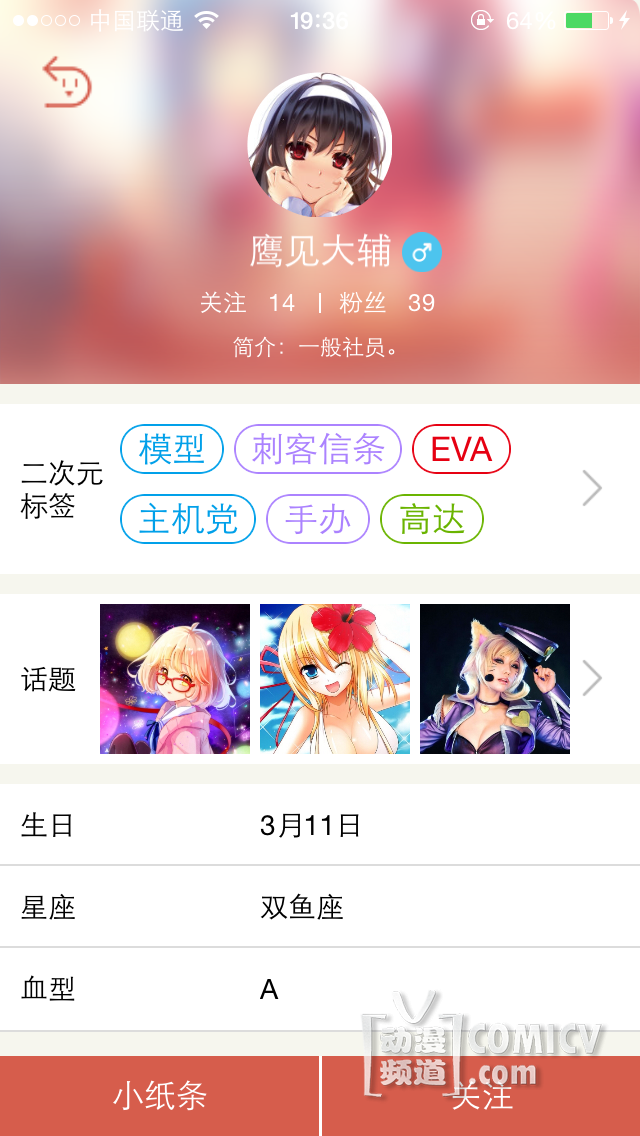Select the 刺客信条 tag chip
The height and width of the screenshot is (1136, 640).
318,450
